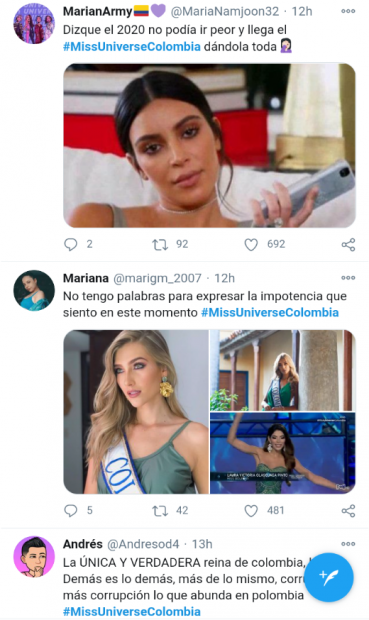
Task: Open the large left photo in Mariana's tweet
Action: (x=136, y=412)
